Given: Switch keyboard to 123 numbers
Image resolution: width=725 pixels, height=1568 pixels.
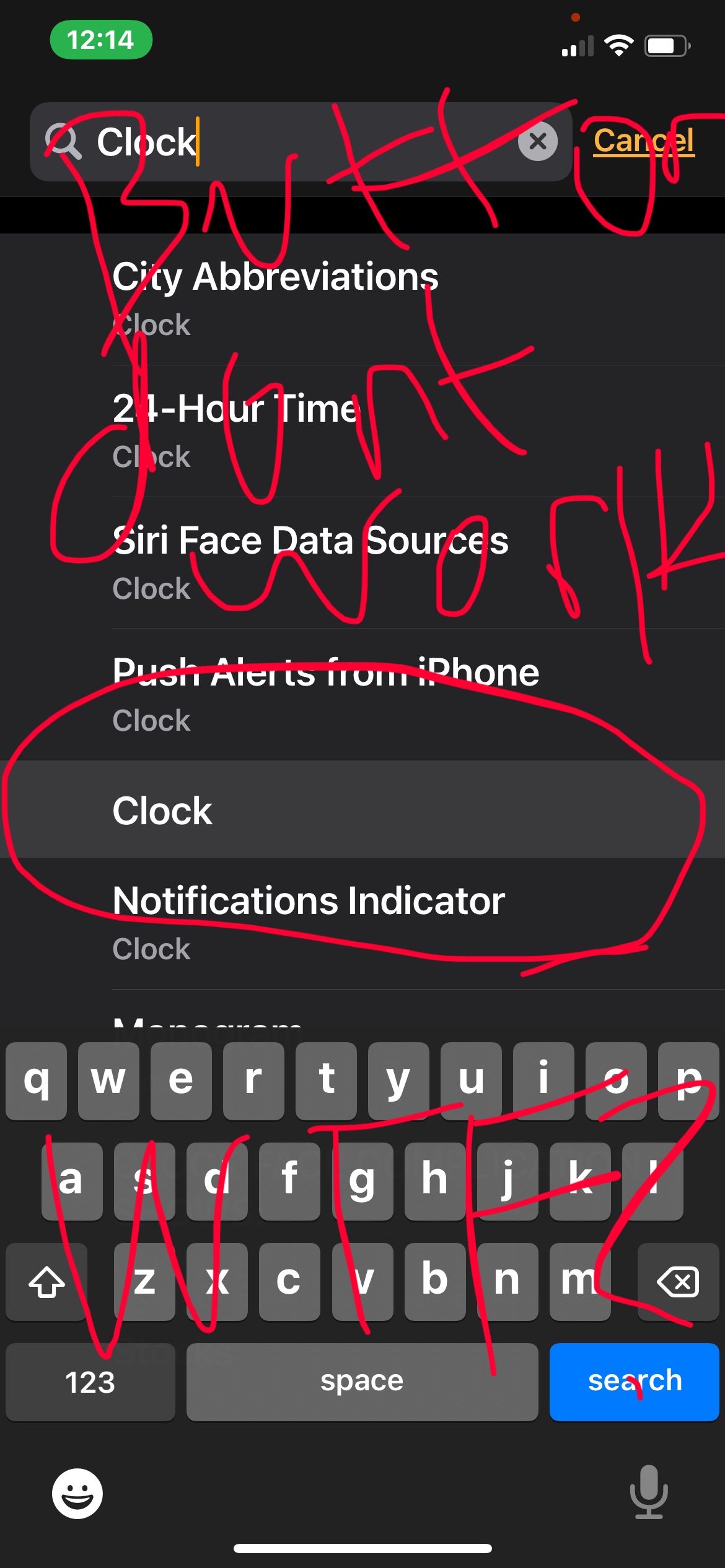Looking at the screenshot, I should tap(90, 1382).
